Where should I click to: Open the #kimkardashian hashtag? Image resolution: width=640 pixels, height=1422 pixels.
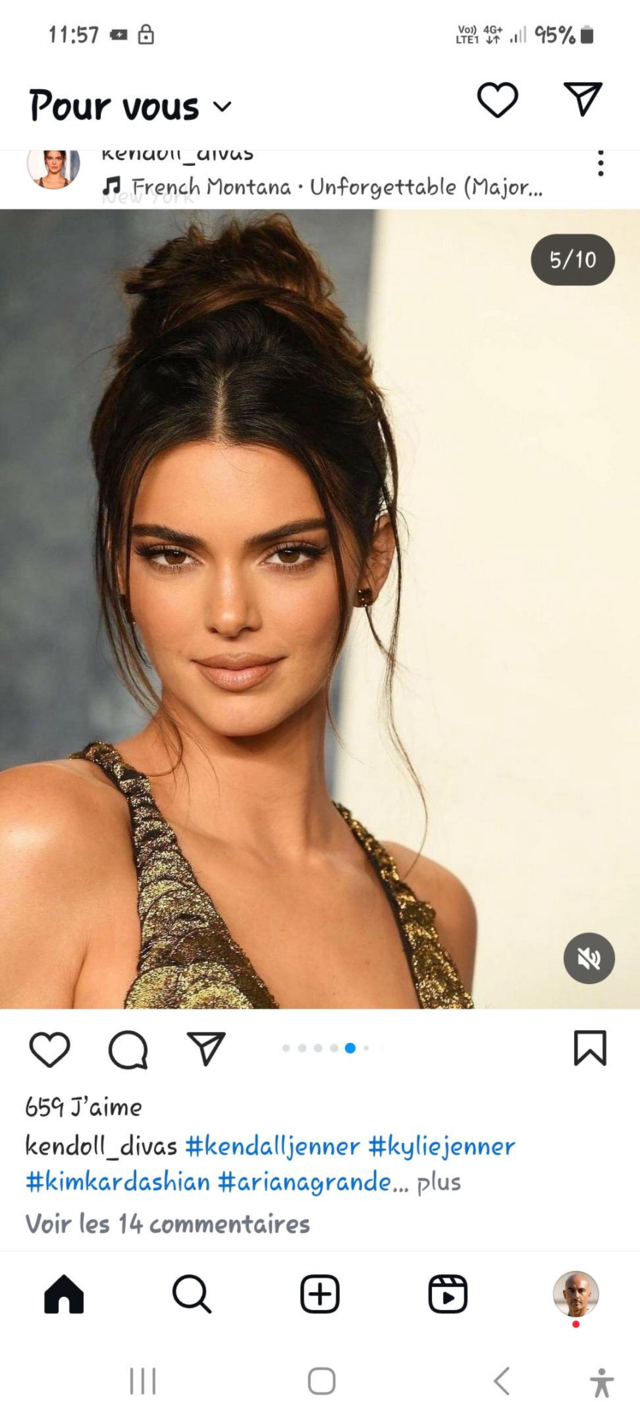[x=118, y=1182]
